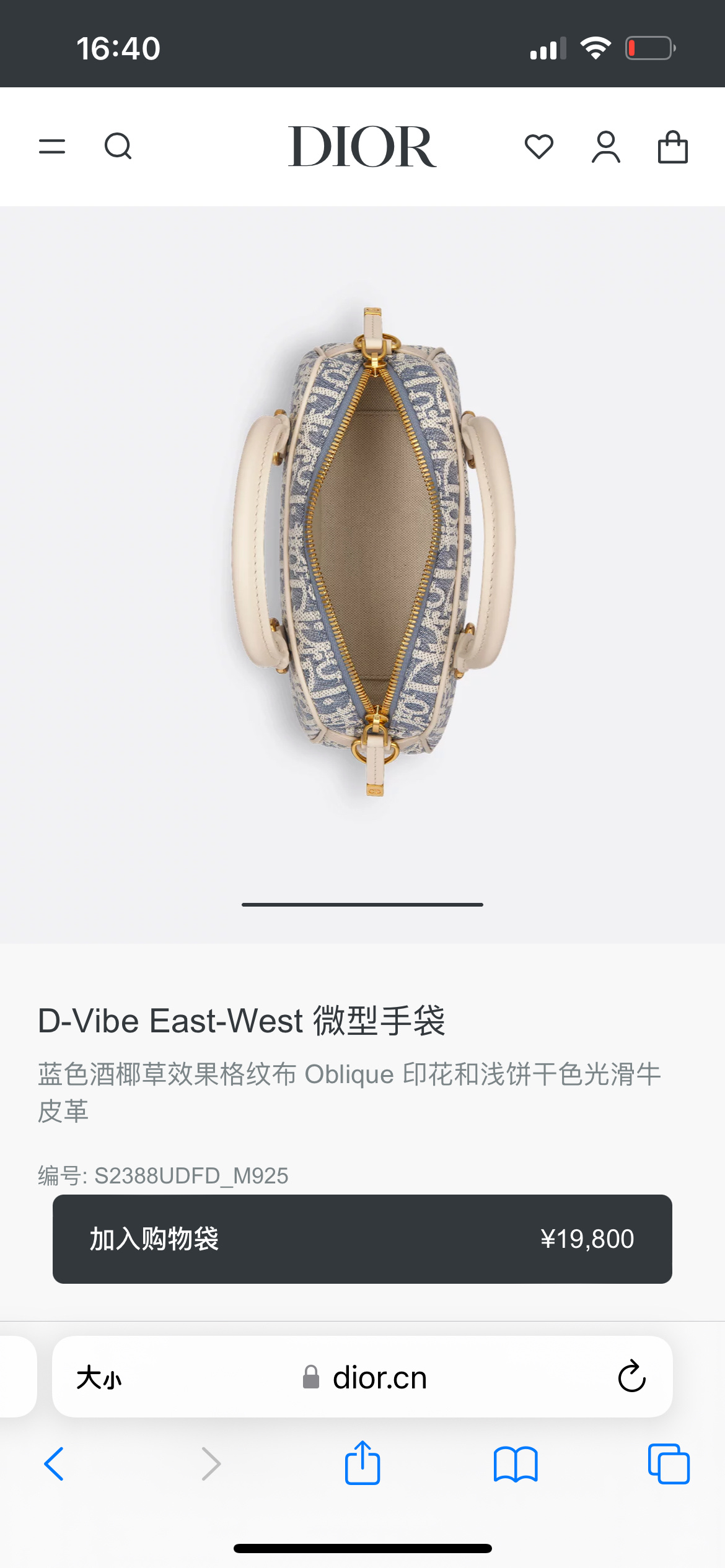Open Safari bookmarks

coord(516,1464)
